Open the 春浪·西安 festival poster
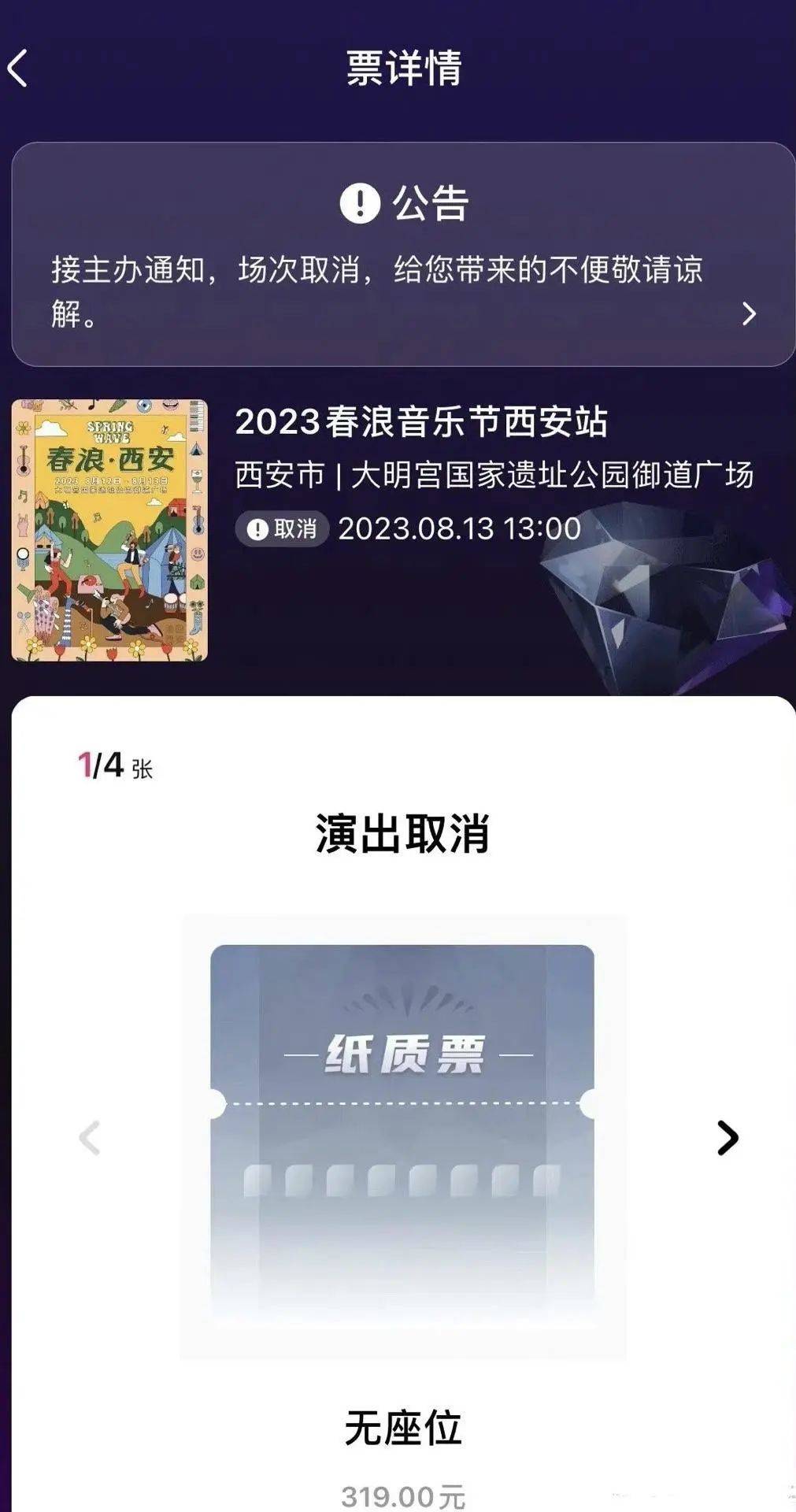This screenshot has height=1512, width=796. pos(109,530)
